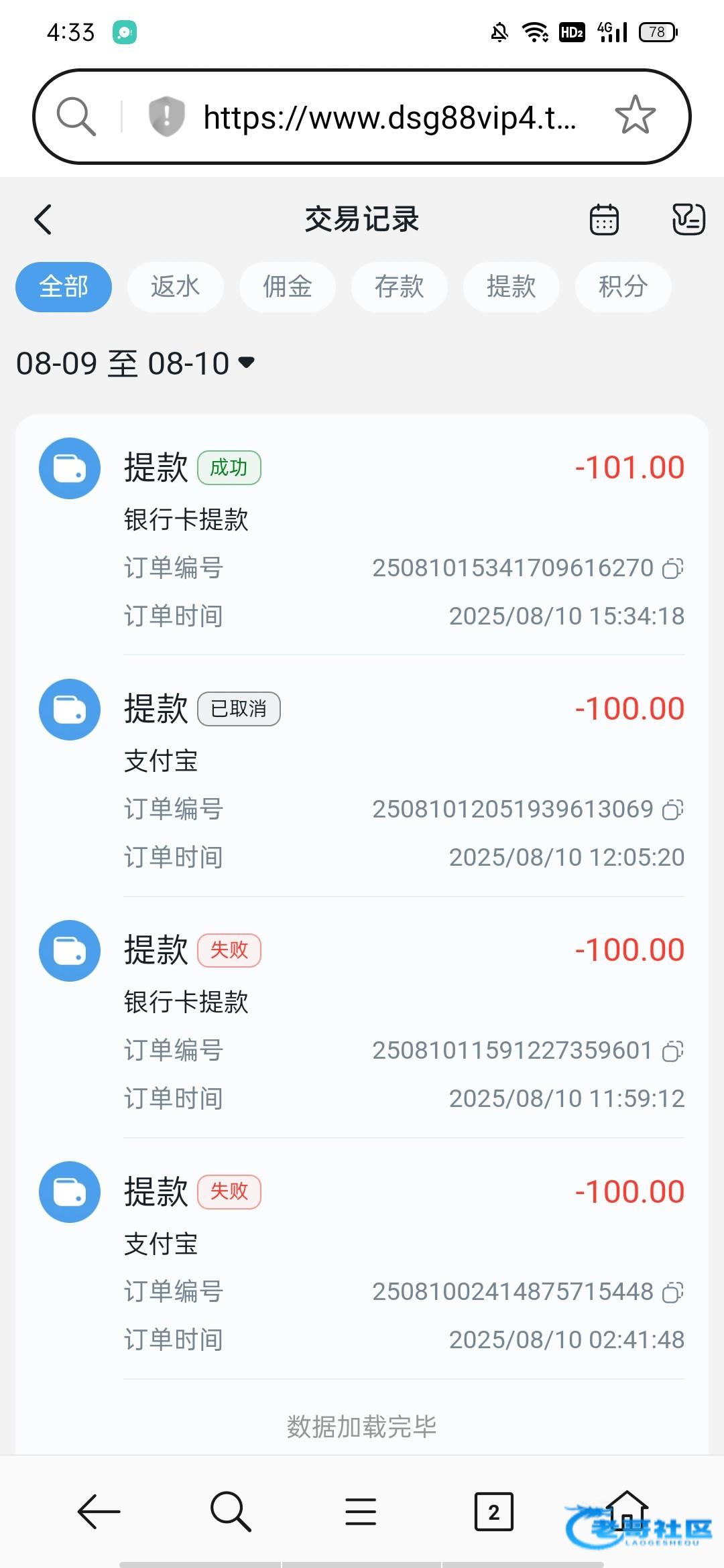
Task: Show only 提款 records
Action: click(511, 287)
